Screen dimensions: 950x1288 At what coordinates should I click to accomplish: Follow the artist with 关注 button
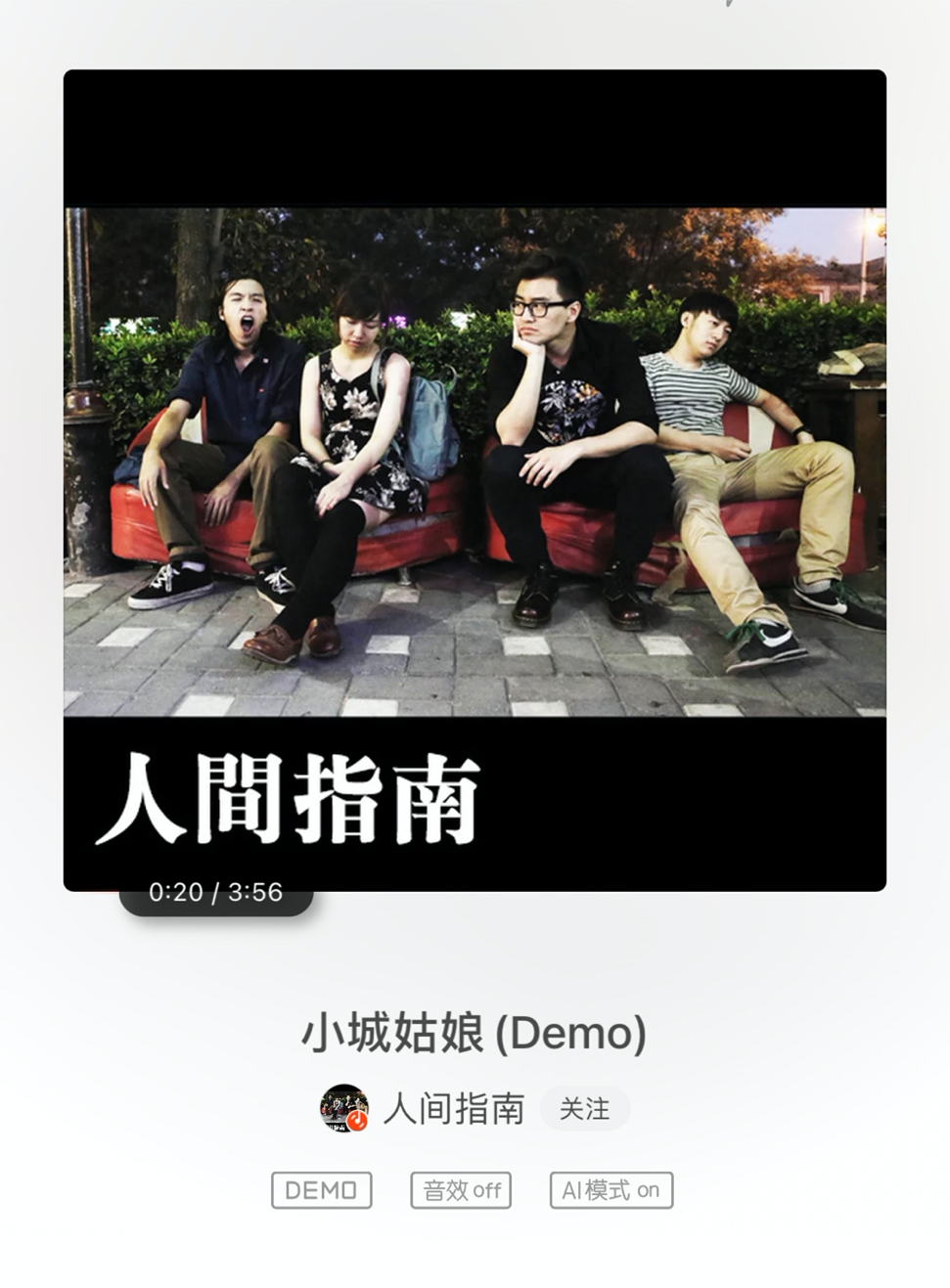click(x=584, y=1109)
